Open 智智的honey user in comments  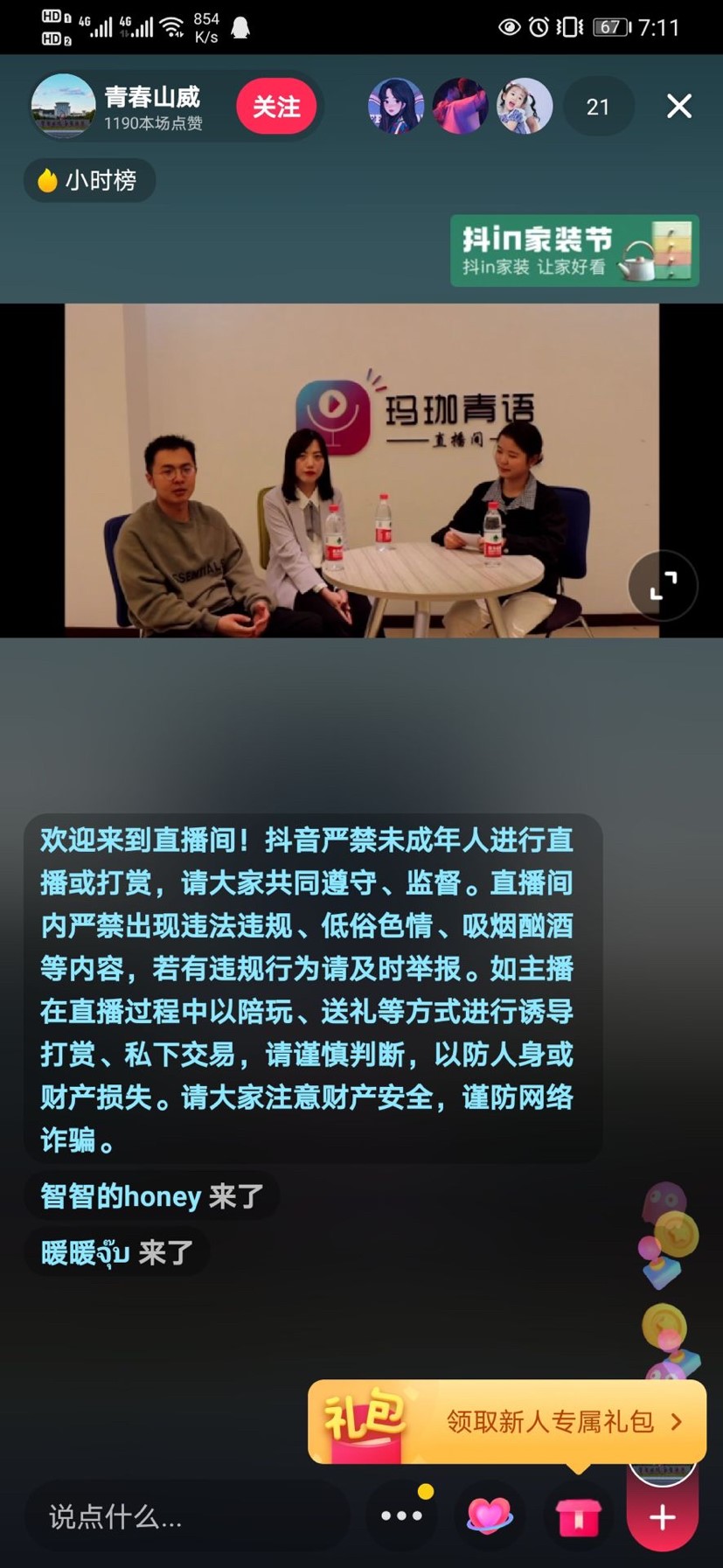point(121,1195)
